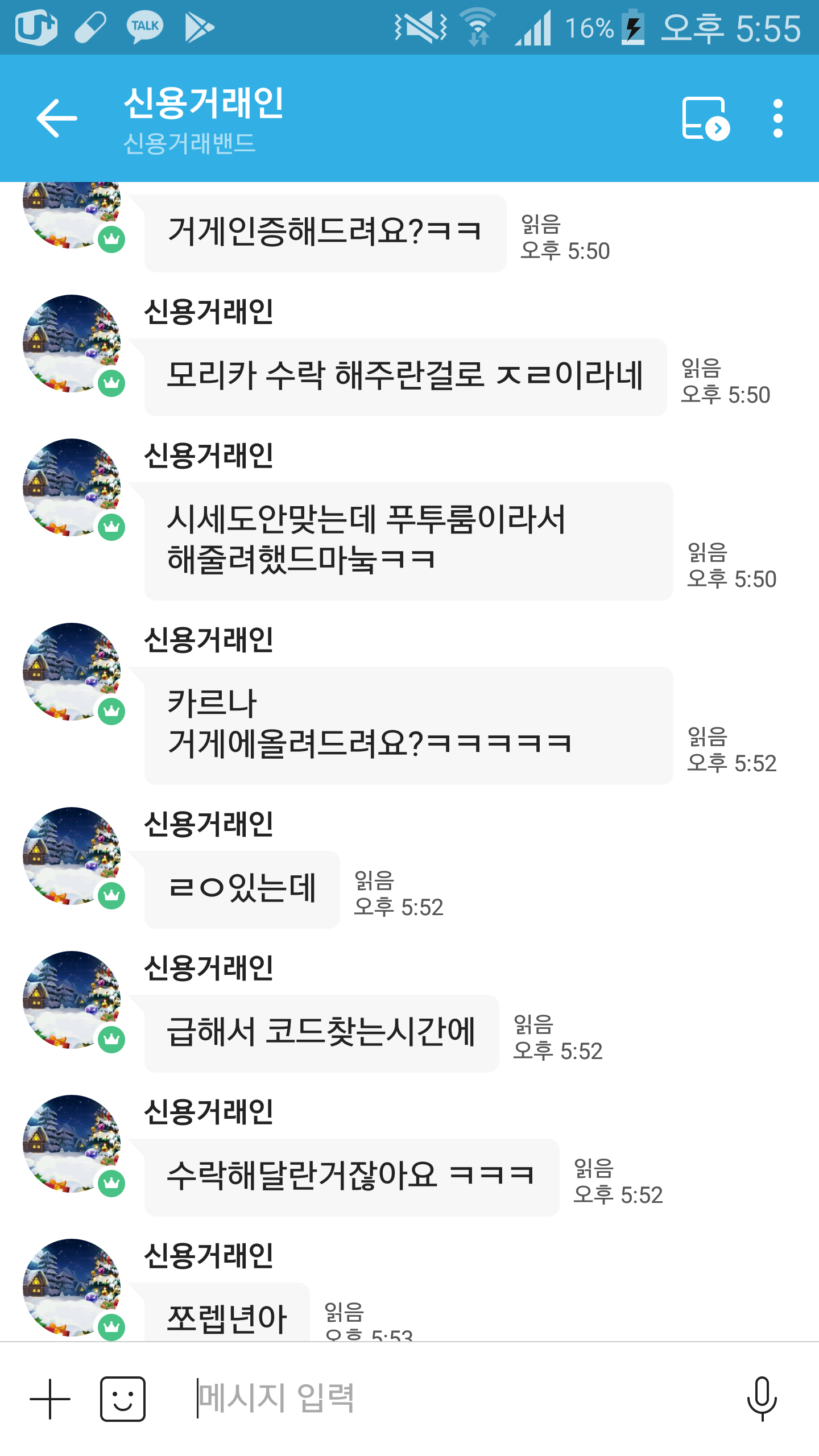Open profile photo beside 모리카 수락 message
819x1456 pixels.
pyautogui.click(x=72, y=344)
